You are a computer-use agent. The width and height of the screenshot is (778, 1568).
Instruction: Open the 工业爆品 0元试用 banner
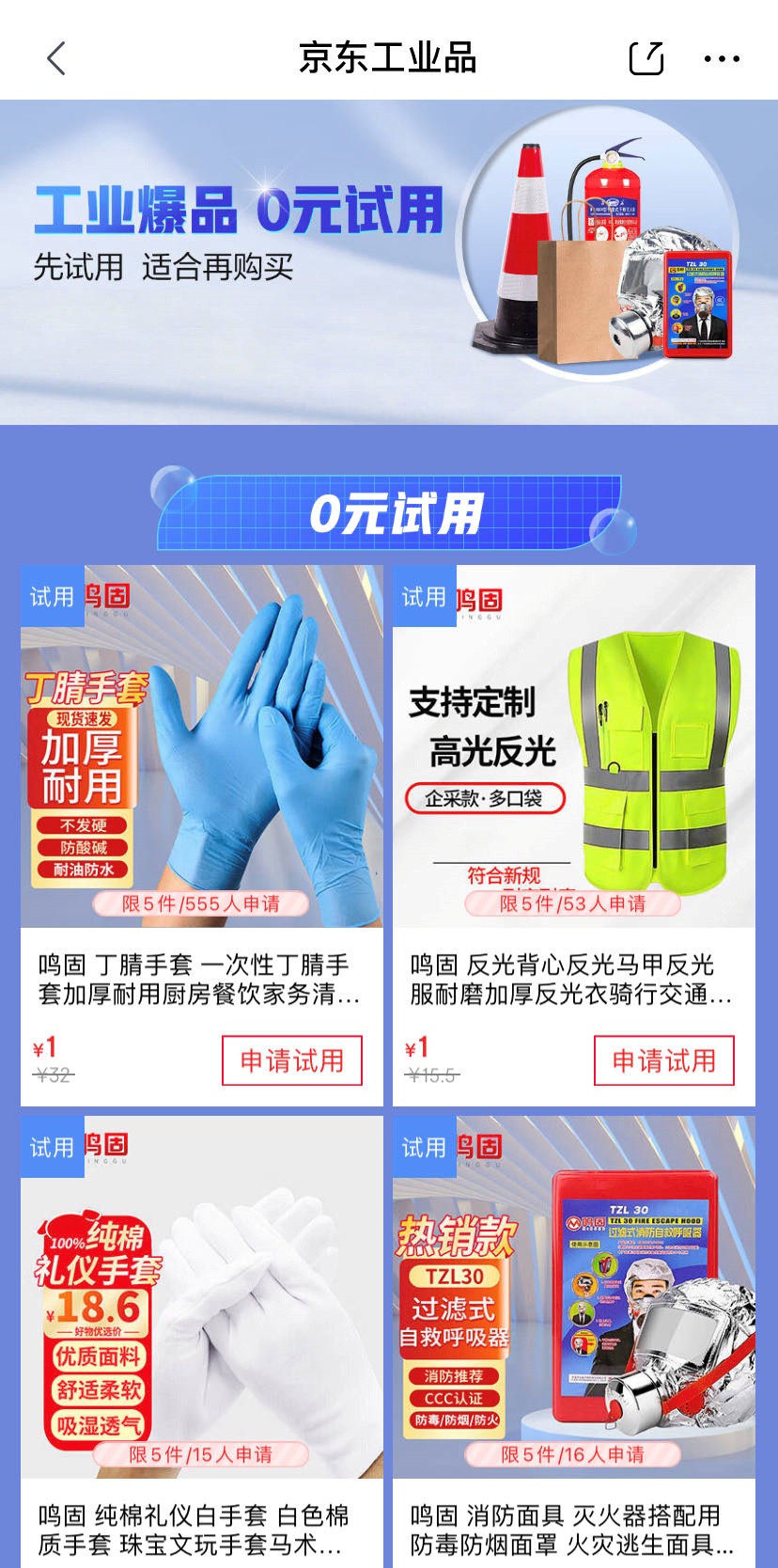click(x=388, y=261)
